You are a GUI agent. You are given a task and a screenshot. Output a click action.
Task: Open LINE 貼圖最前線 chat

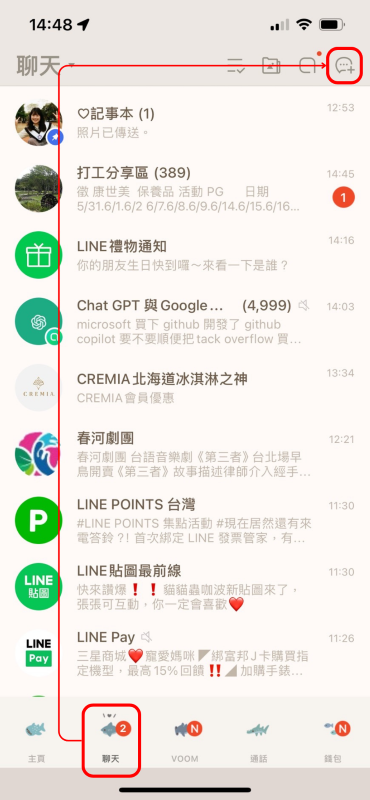(x=185, y=586)
